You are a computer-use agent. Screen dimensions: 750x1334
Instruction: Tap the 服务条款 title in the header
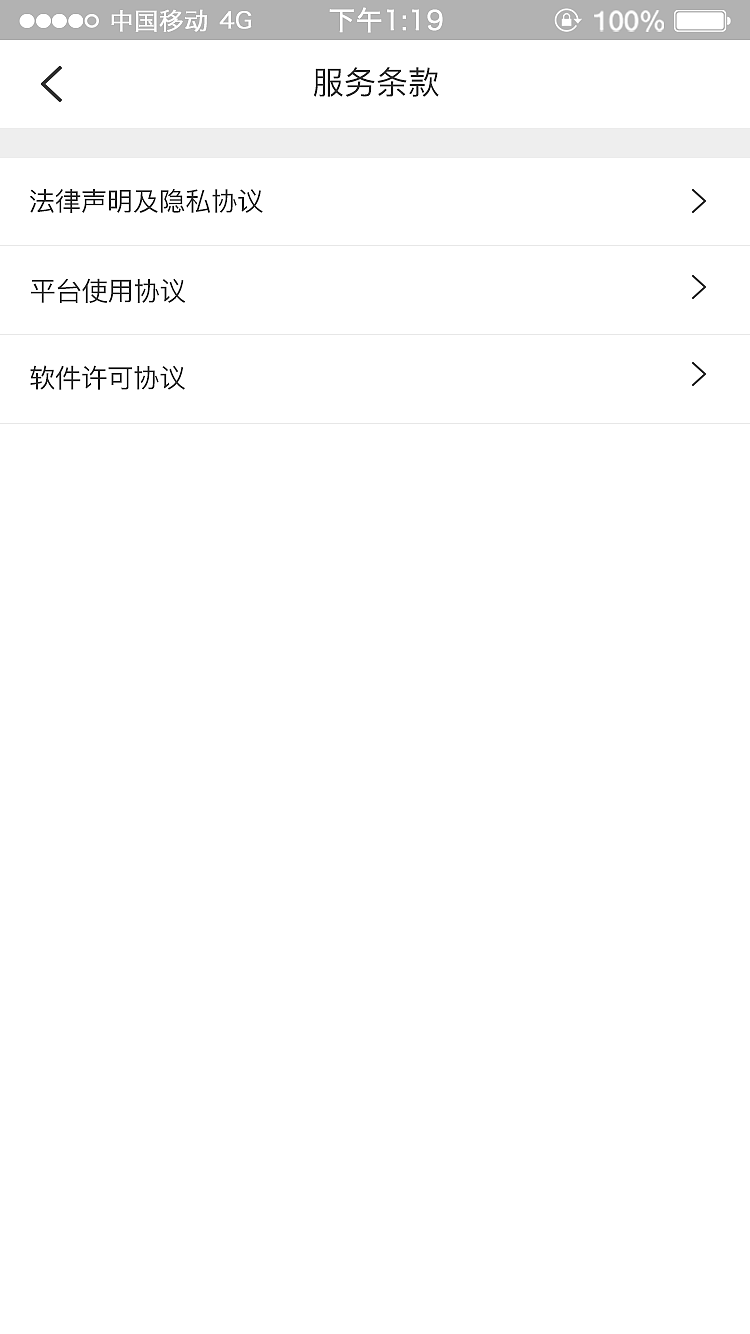click(375, 84)
